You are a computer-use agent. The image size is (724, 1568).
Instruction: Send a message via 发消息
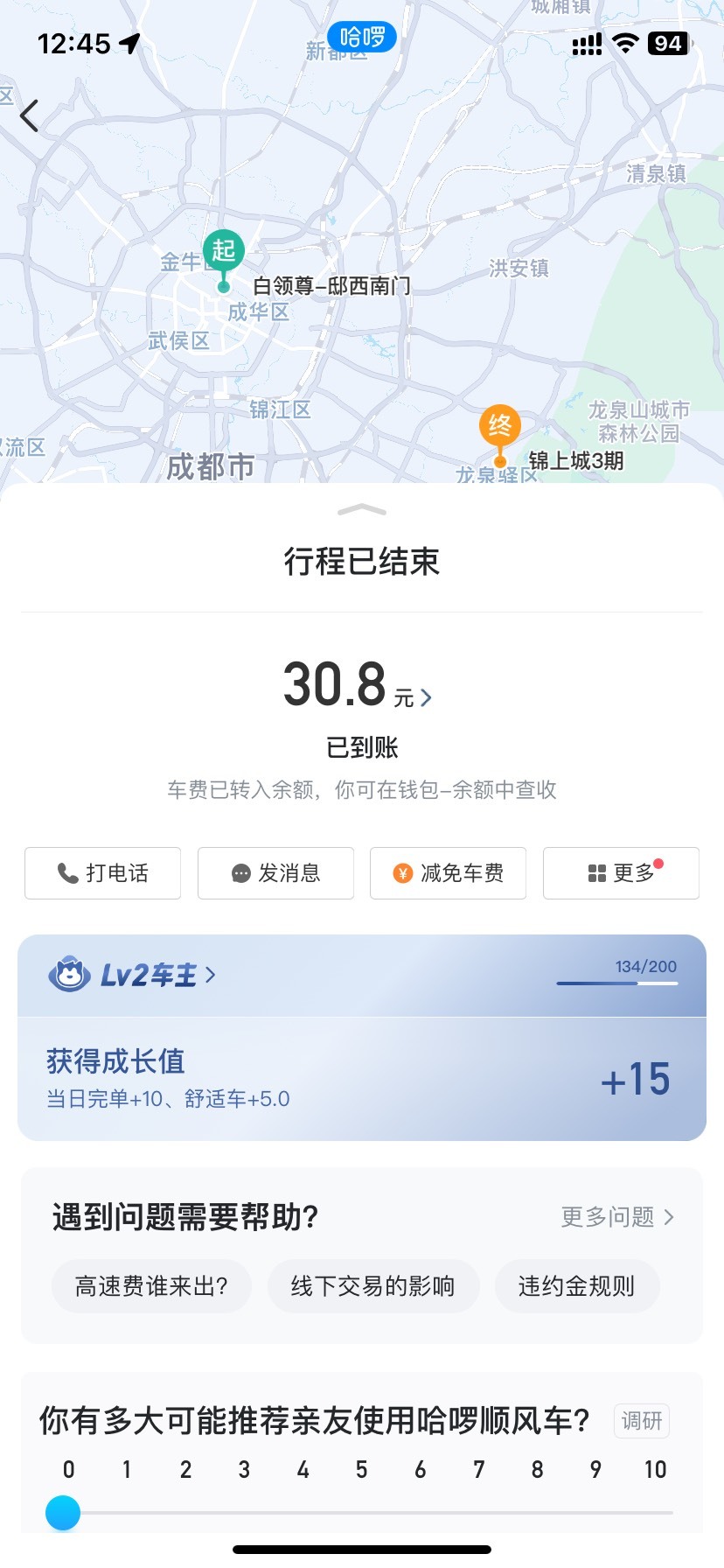(275, 873)
